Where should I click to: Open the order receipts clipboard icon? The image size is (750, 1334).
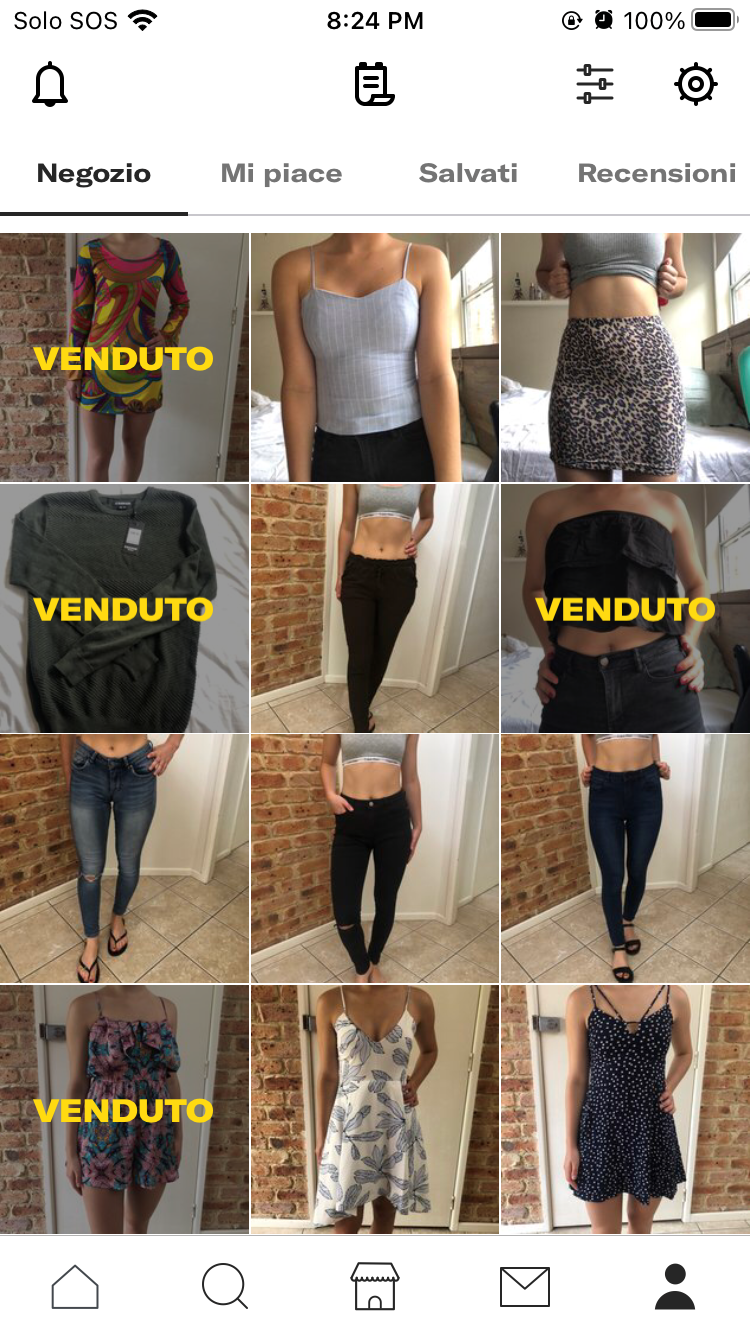(372, 84)
